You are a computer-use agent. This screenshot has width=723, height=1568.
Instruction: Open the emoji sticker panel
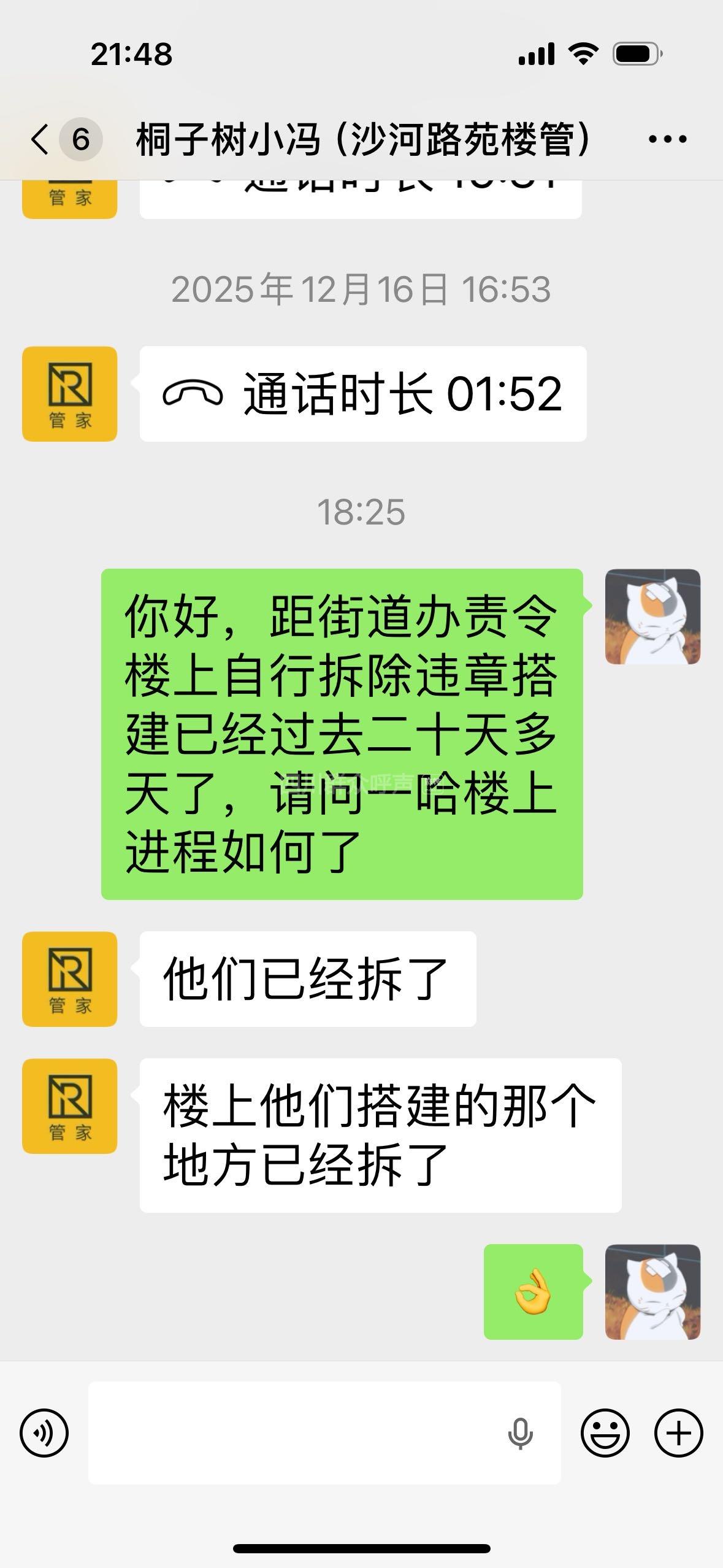[605, 1433]
